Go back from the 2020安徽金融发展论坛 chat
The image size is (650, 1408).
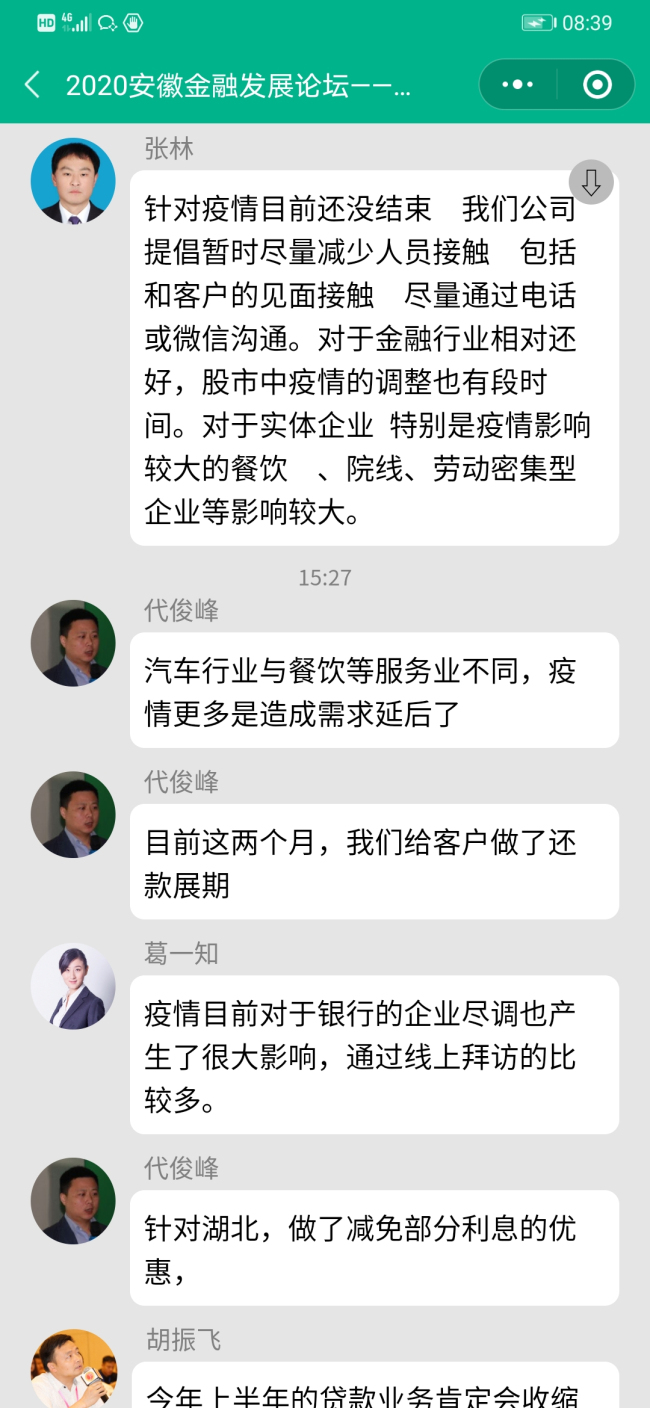(x=32, y=85)
